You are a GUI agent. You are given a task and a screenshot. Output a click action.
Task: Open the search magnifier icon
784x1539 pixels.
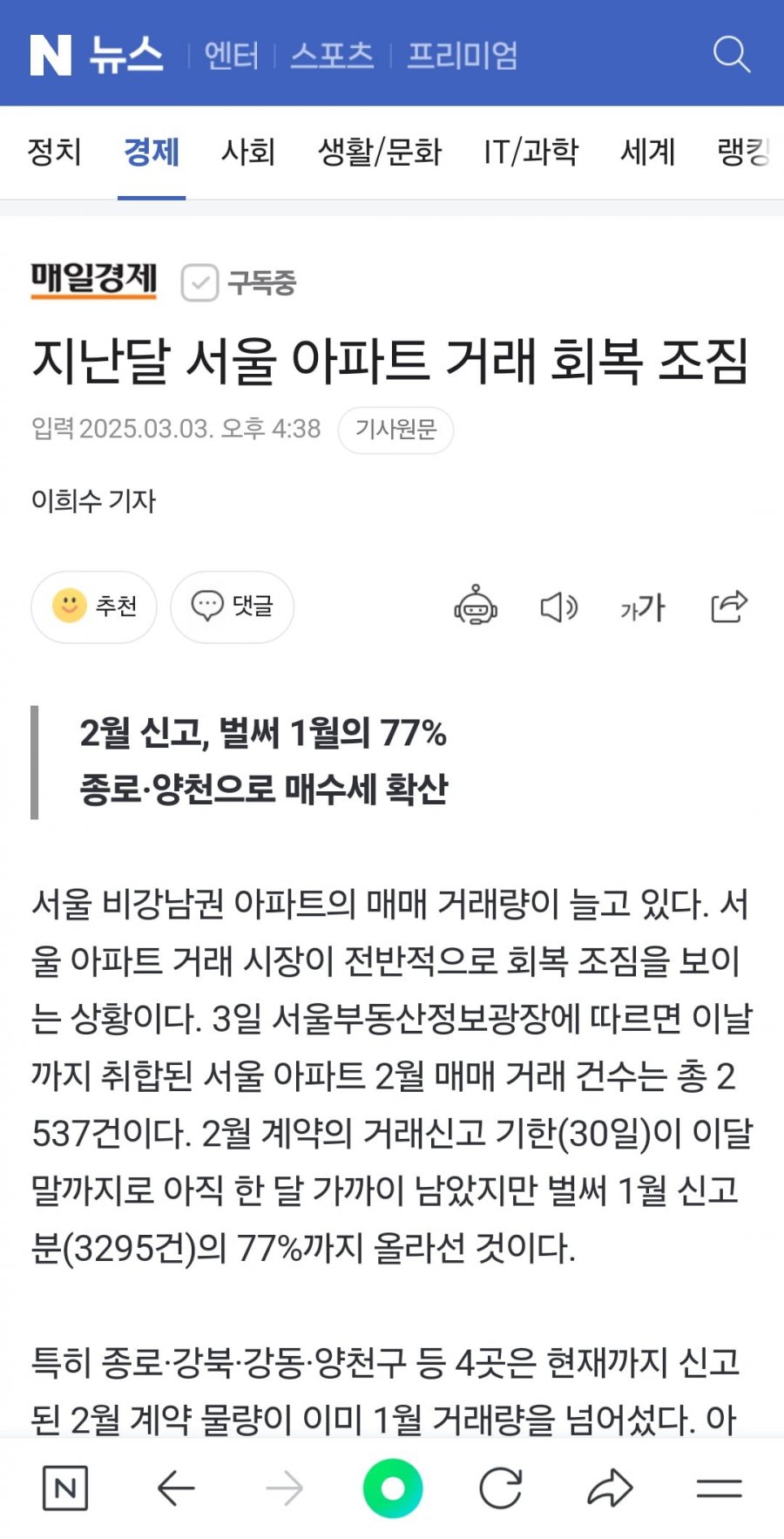click(731, 54)
